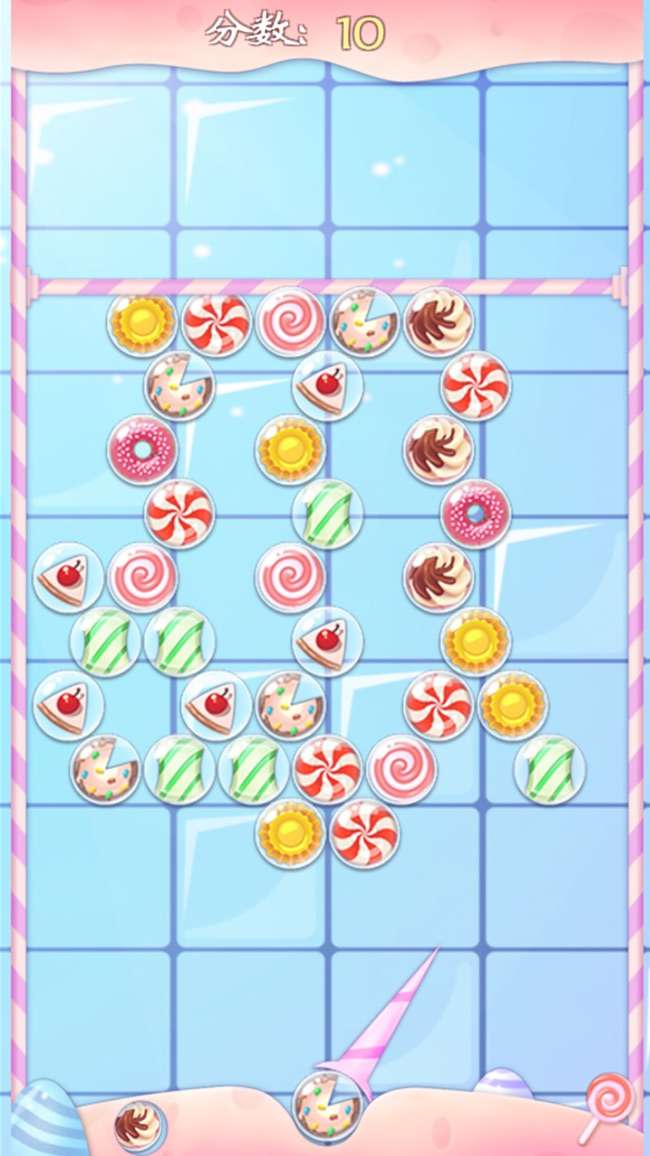Tap the lollipop power-up icon
This screenshot has width=650, height=1156.
tap(607, 1103)
